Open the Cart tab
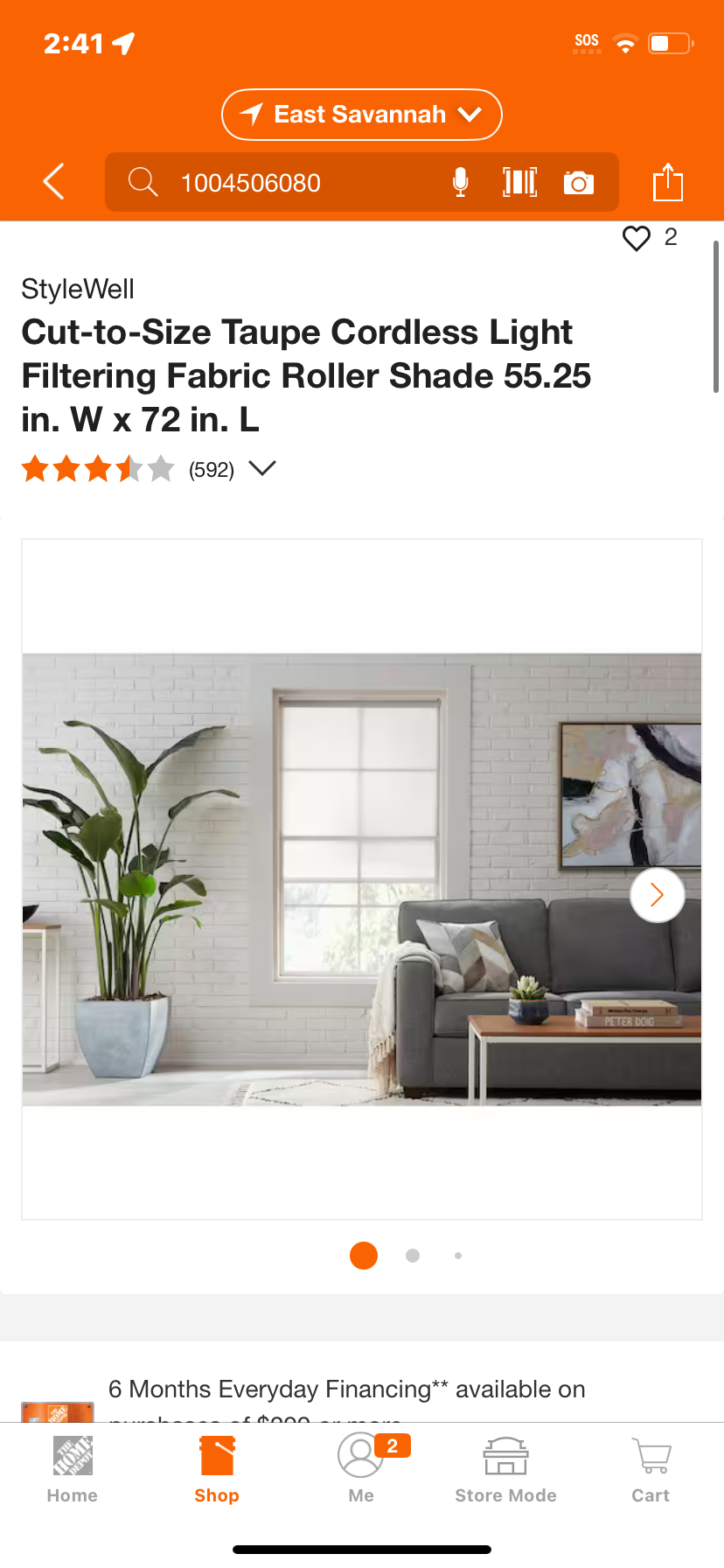Viewport: 724px width, 1568px height. point(651,1470)
